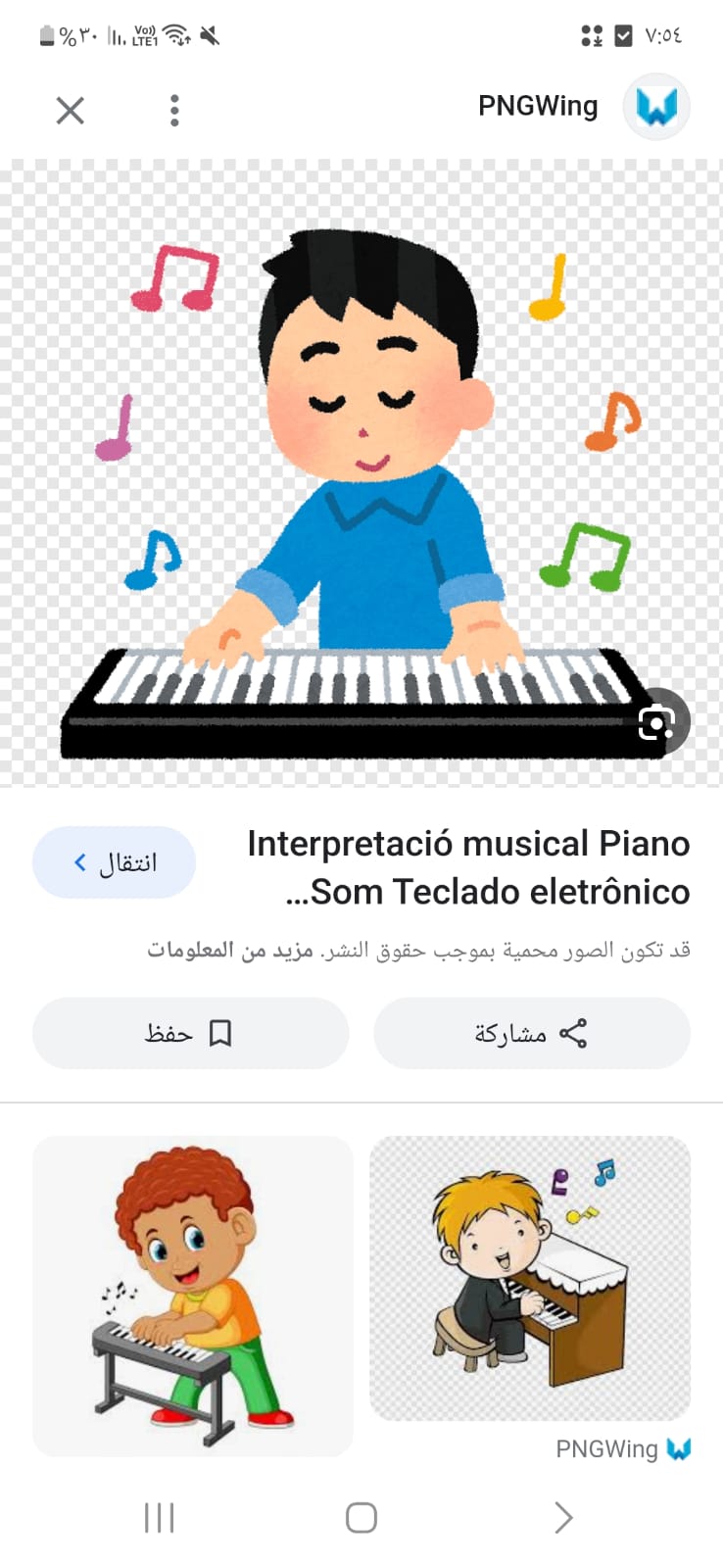Open the PNGWing source at the top
The image size is (723, 1568).
click(583, 106)
